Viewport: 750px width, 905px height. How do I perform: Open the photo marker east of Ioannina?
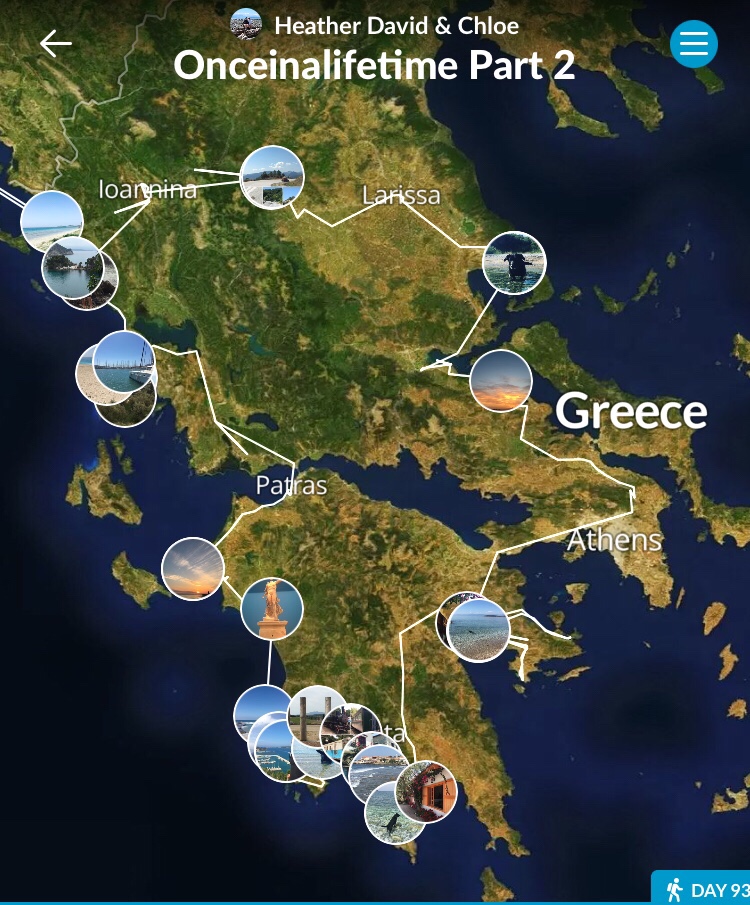(272, 177)
